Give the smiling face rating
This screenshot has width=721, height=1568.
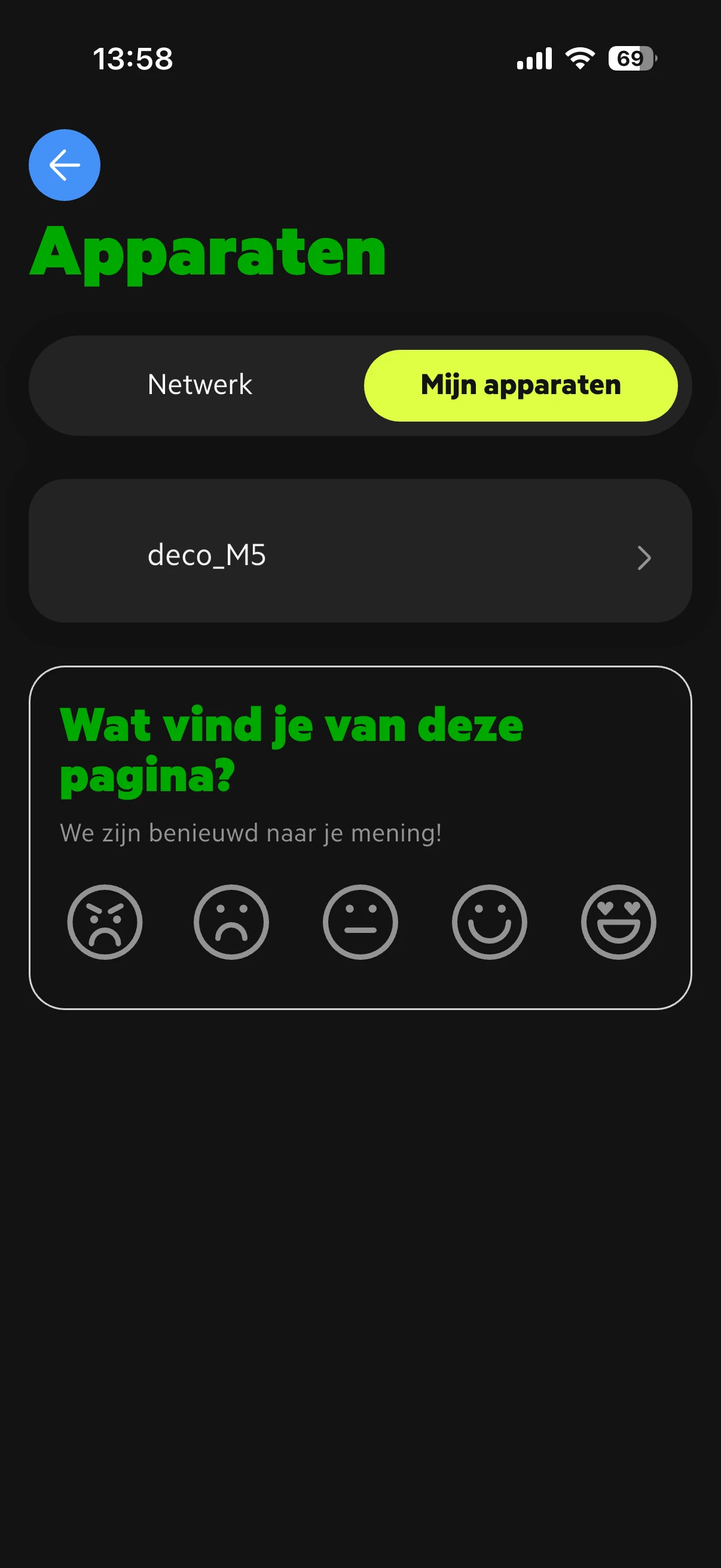pos(489,922)
